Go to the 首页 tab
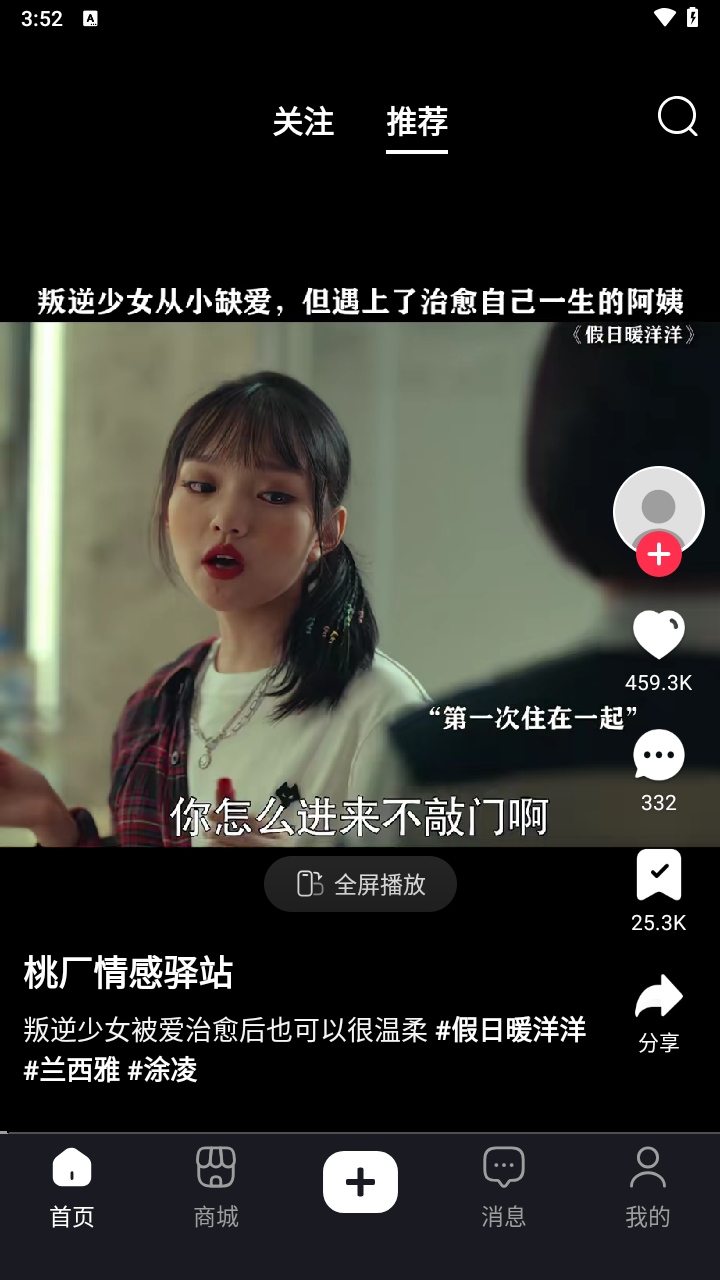This screenshot has width=720, height=1280. [x=72, y=1187]
